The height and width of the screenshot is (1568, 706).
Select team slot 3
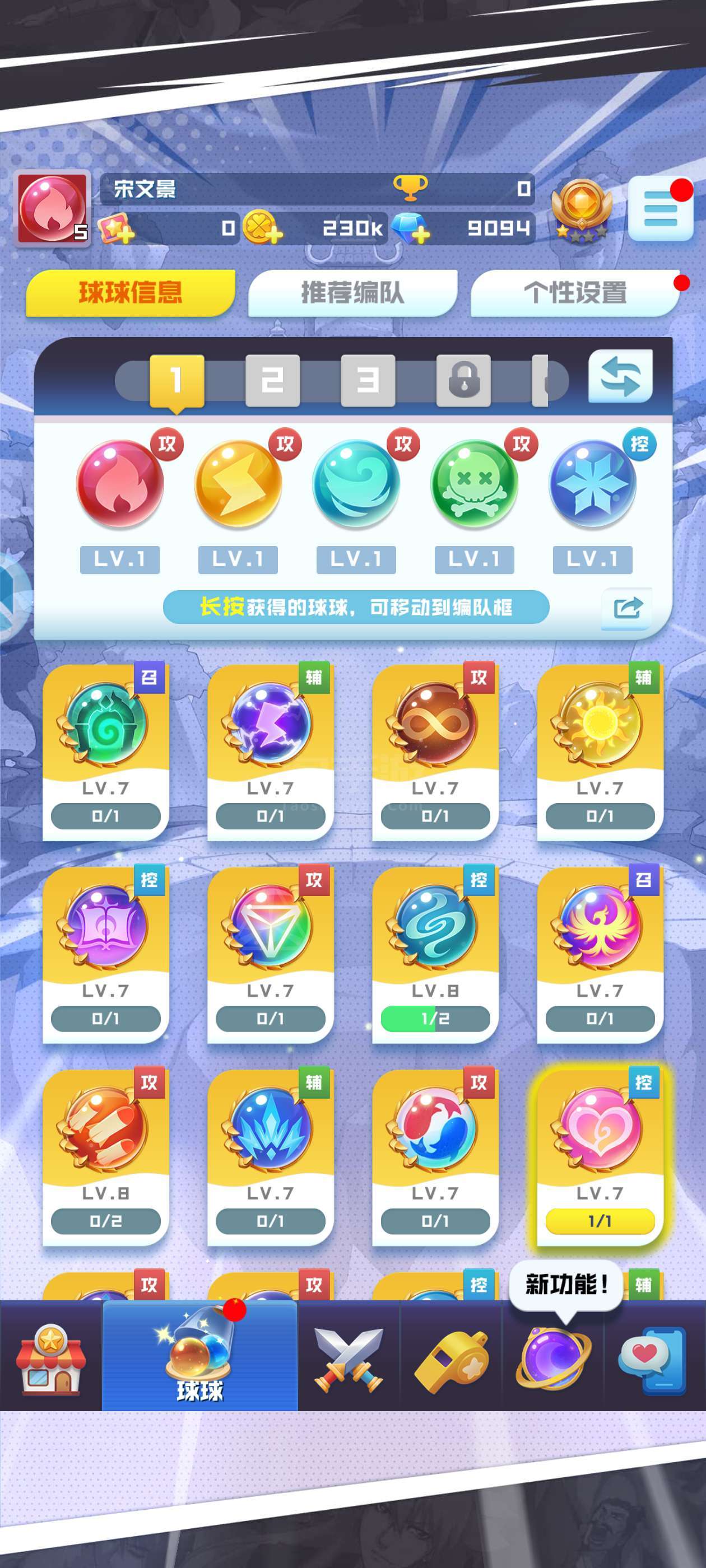(368, 380)
